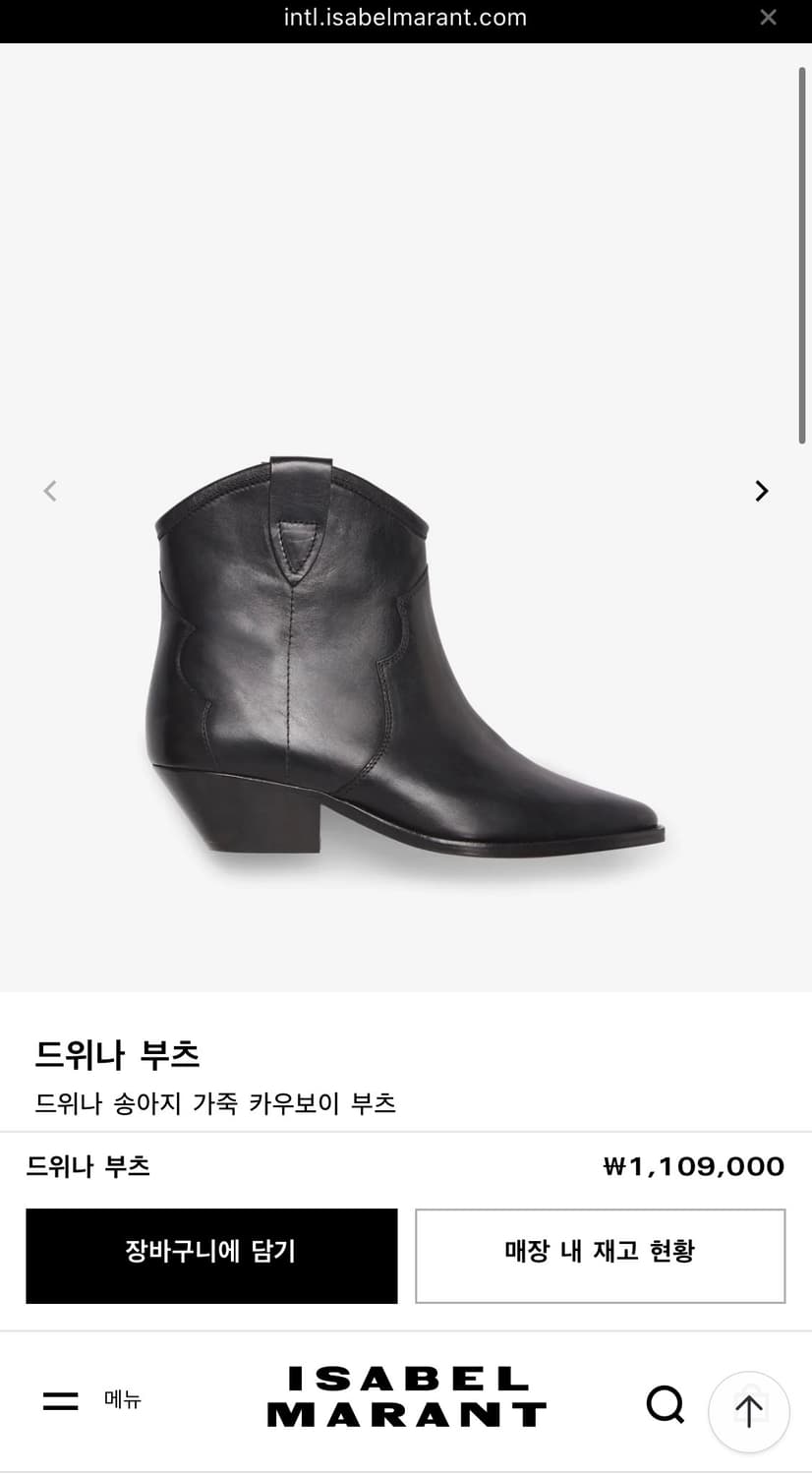The height and width of the screenshot is (1475, 812).
Task: Open the site navigation via 메뉴
Action: pos(122,1401)
